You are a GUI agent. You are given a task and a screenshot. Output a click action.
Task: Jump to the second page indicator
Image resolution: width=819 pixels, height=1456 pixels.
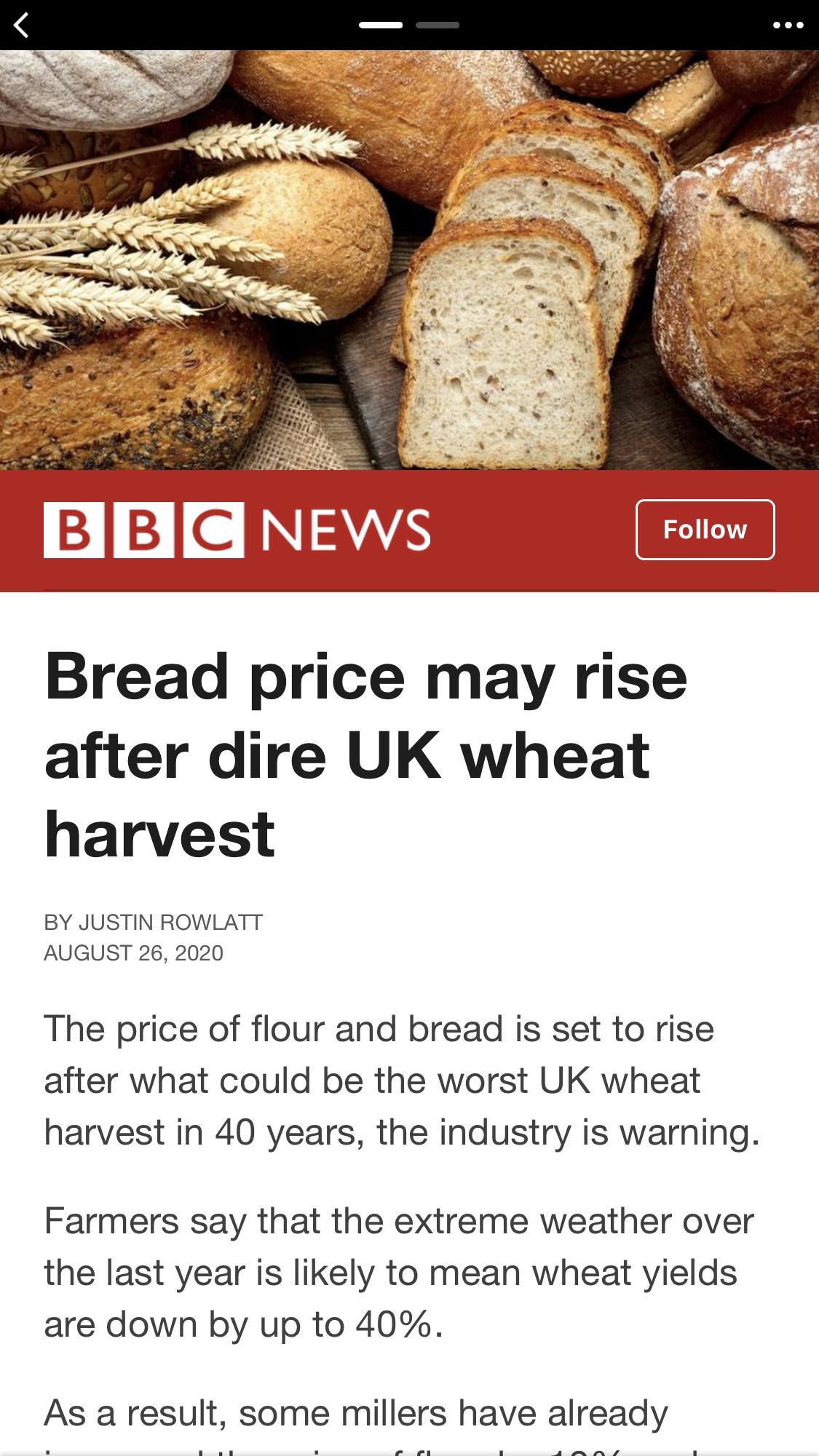[438, 25]
